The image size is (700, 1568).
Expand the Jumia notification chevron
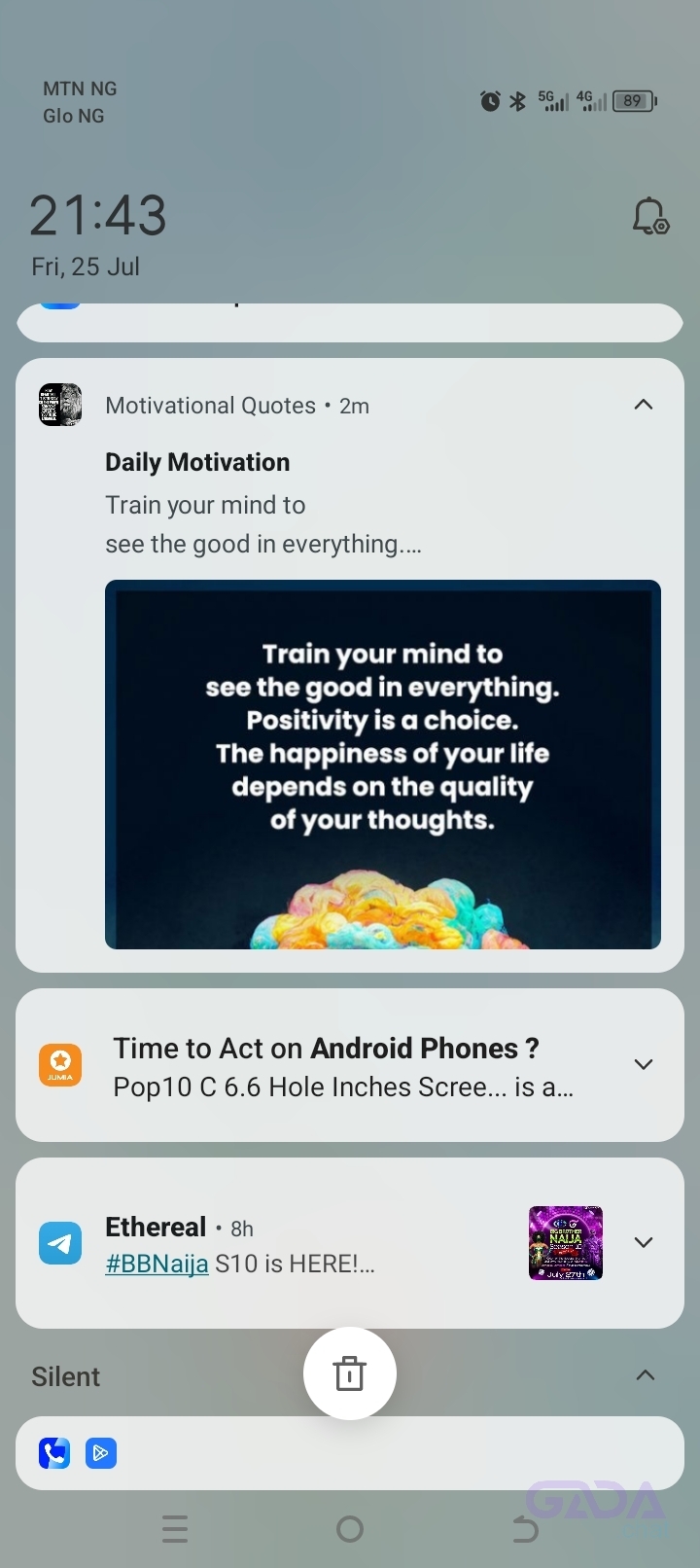pos(643,1064)
